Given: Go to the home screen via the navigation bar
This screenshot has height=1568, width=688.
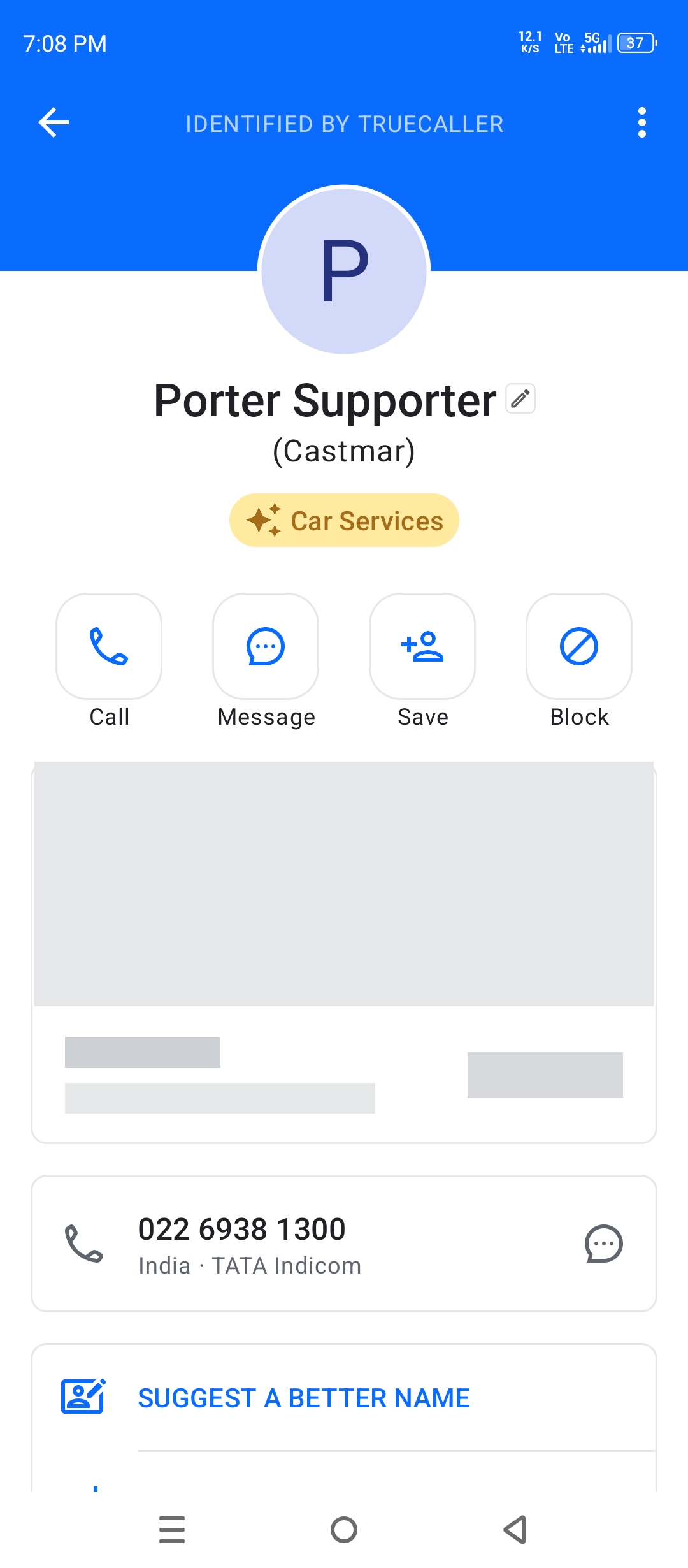Looking at the screenshot, I should tap(344, 1530).
